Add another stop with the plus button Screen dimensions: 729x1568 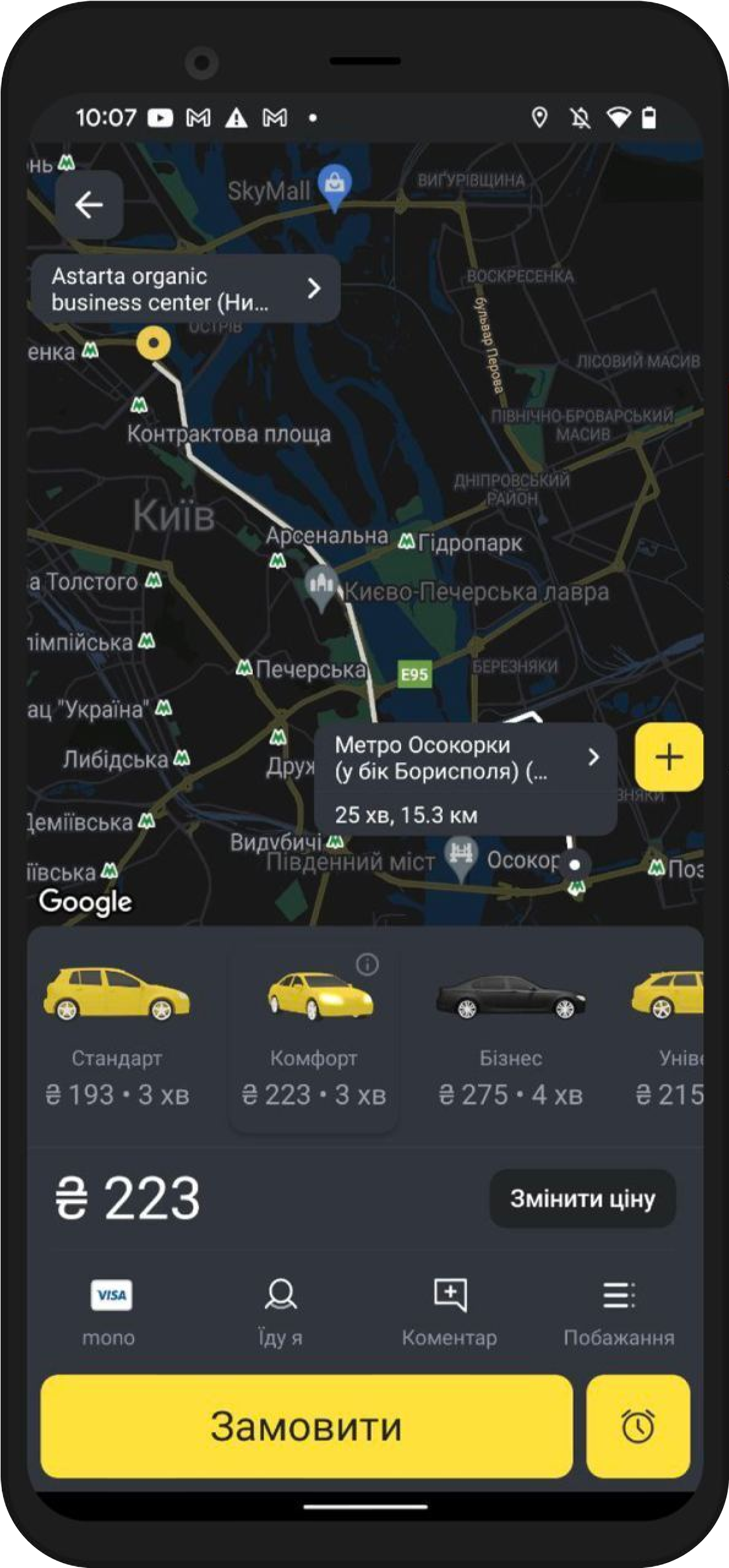[669, 757]
